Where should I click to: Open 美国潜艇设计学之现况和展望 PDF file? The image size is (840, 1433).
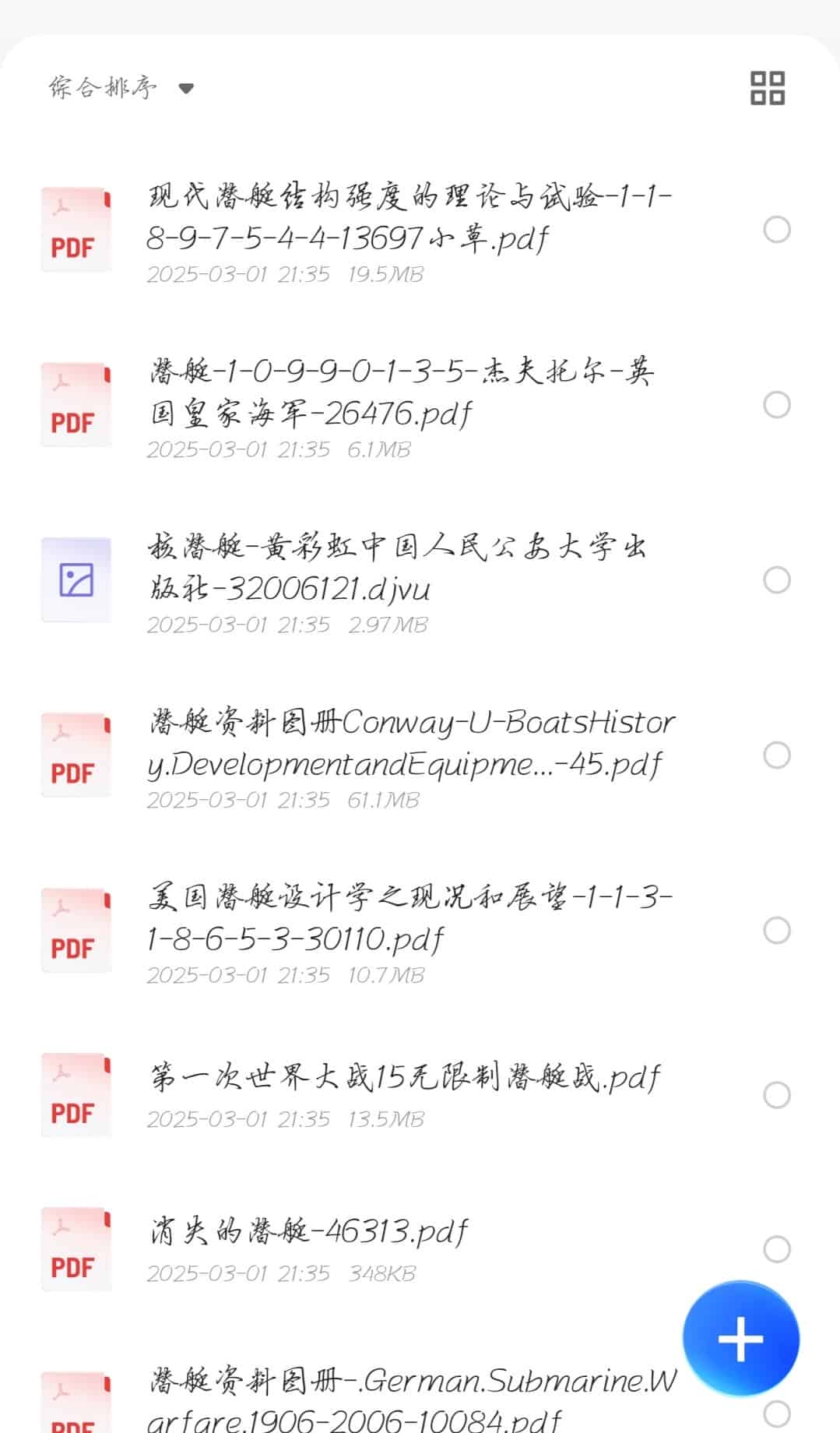click(409, 918)
